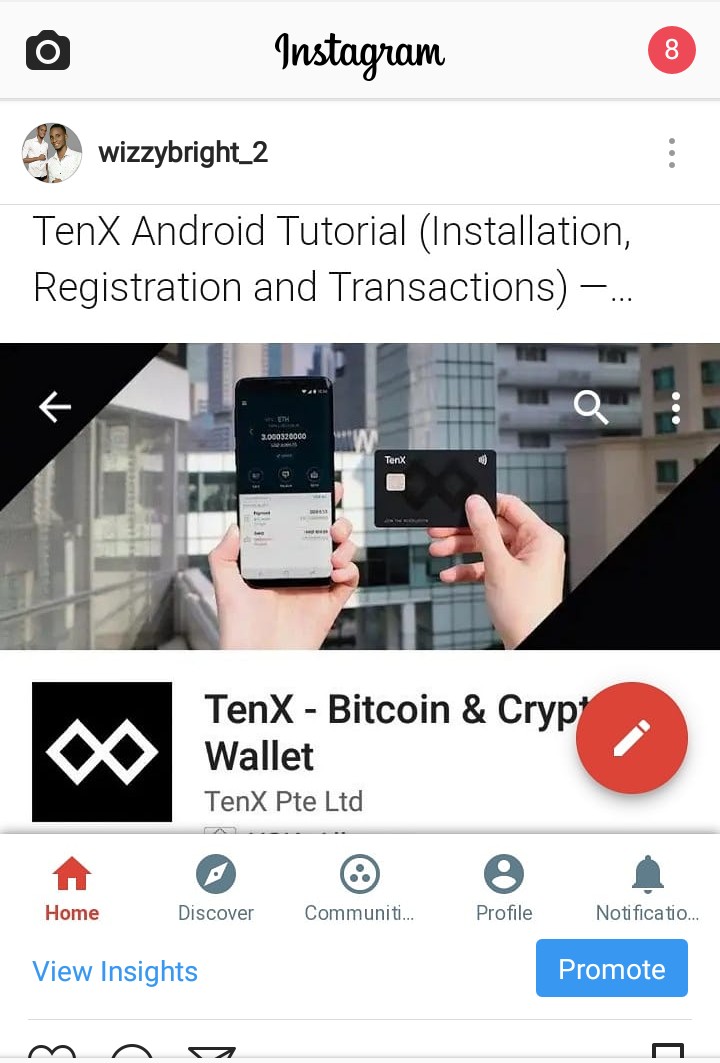Viewport: 720px width, 1063px height.
Task: Share the post via the paper plane icon
Action: coord(212,1052)
